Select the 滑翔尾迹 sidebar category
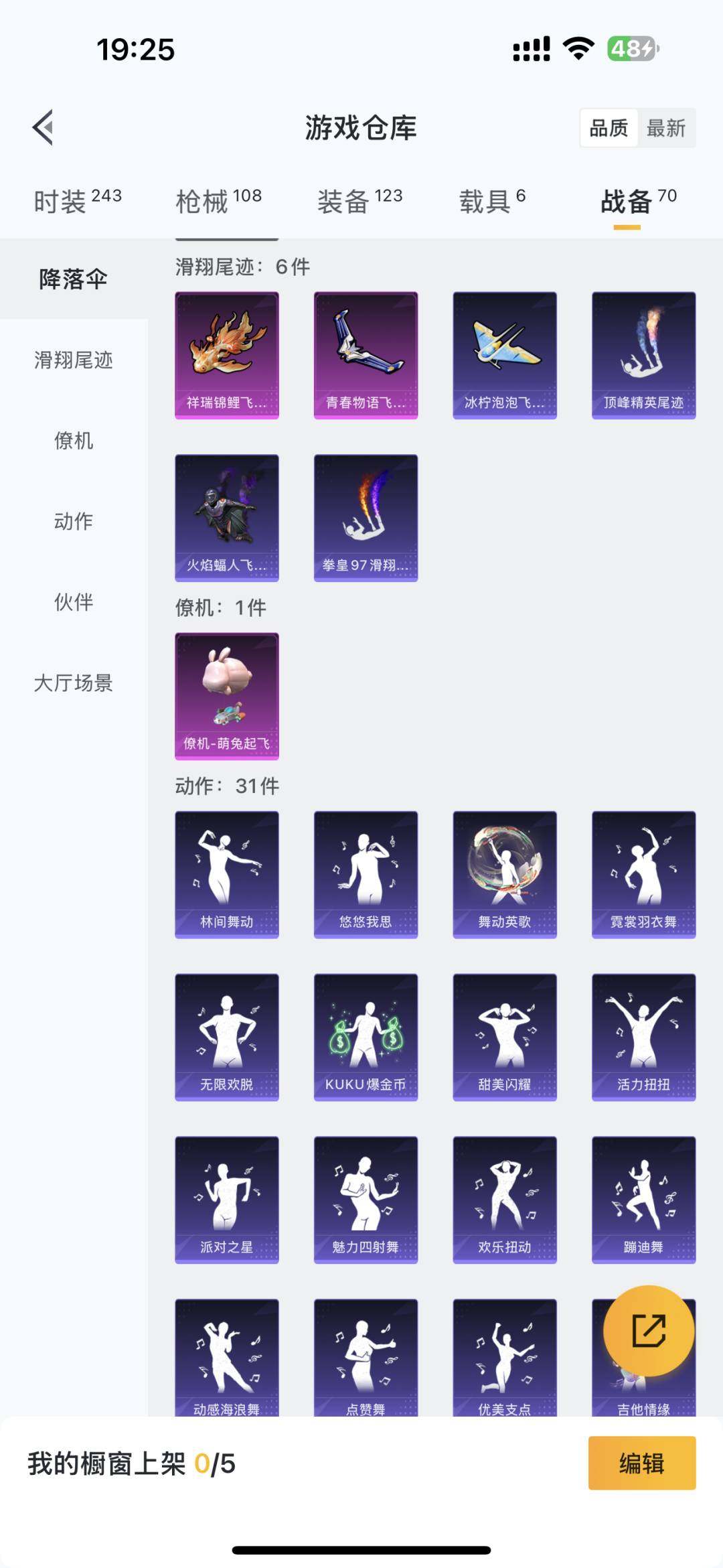723x1568 pixels. [x=72, y=360]
